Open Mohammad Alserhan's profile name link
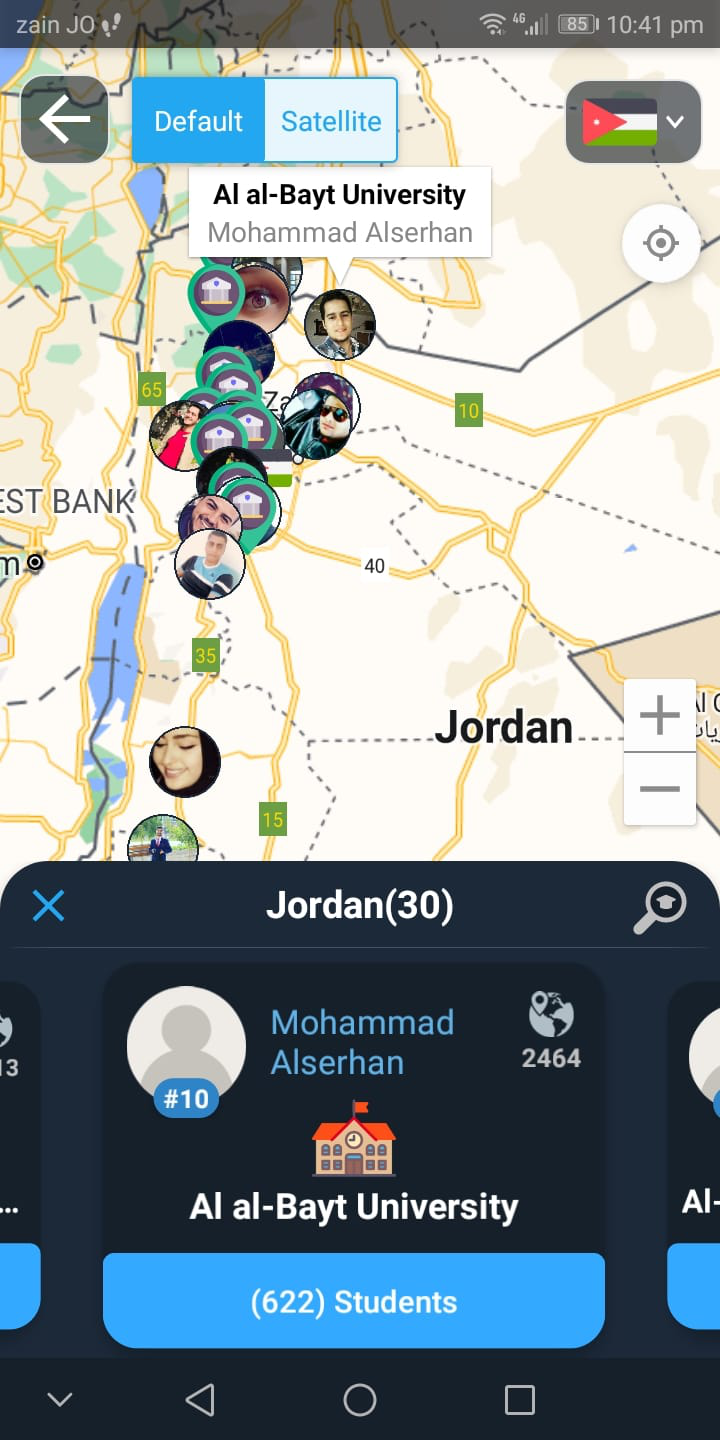 [362, 1042]
